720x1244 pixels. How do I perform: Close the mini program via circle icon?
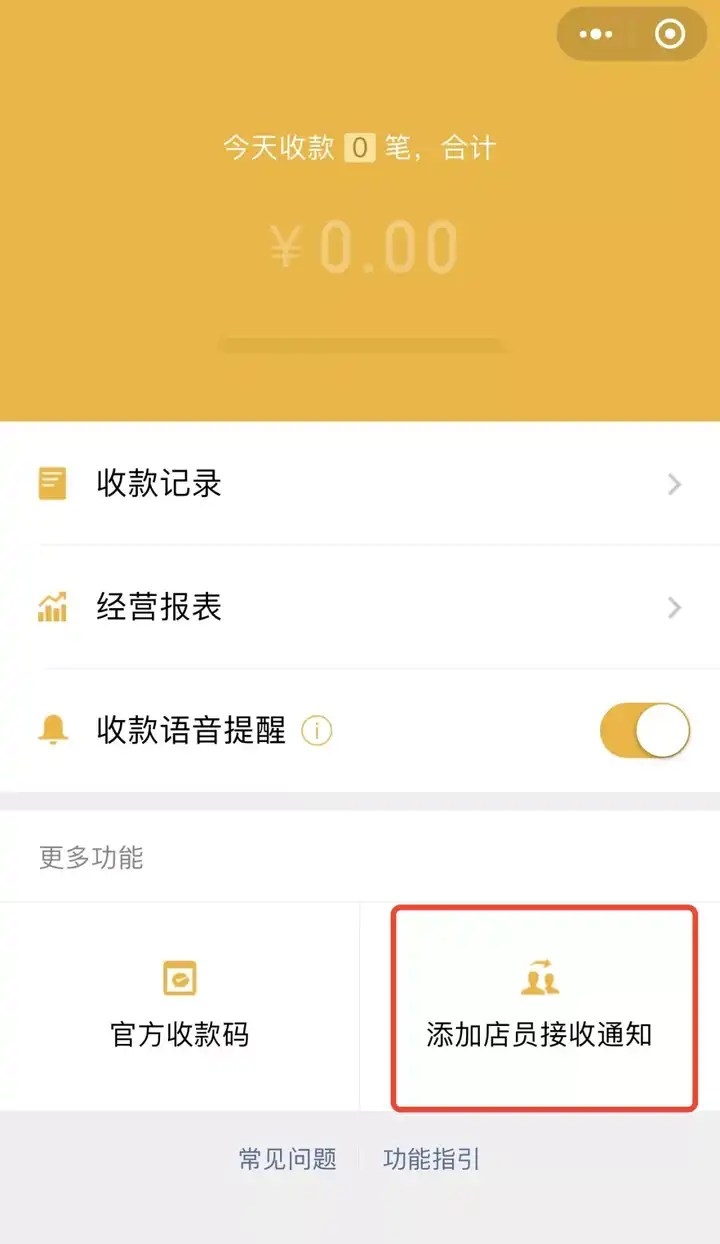(669, 35)
